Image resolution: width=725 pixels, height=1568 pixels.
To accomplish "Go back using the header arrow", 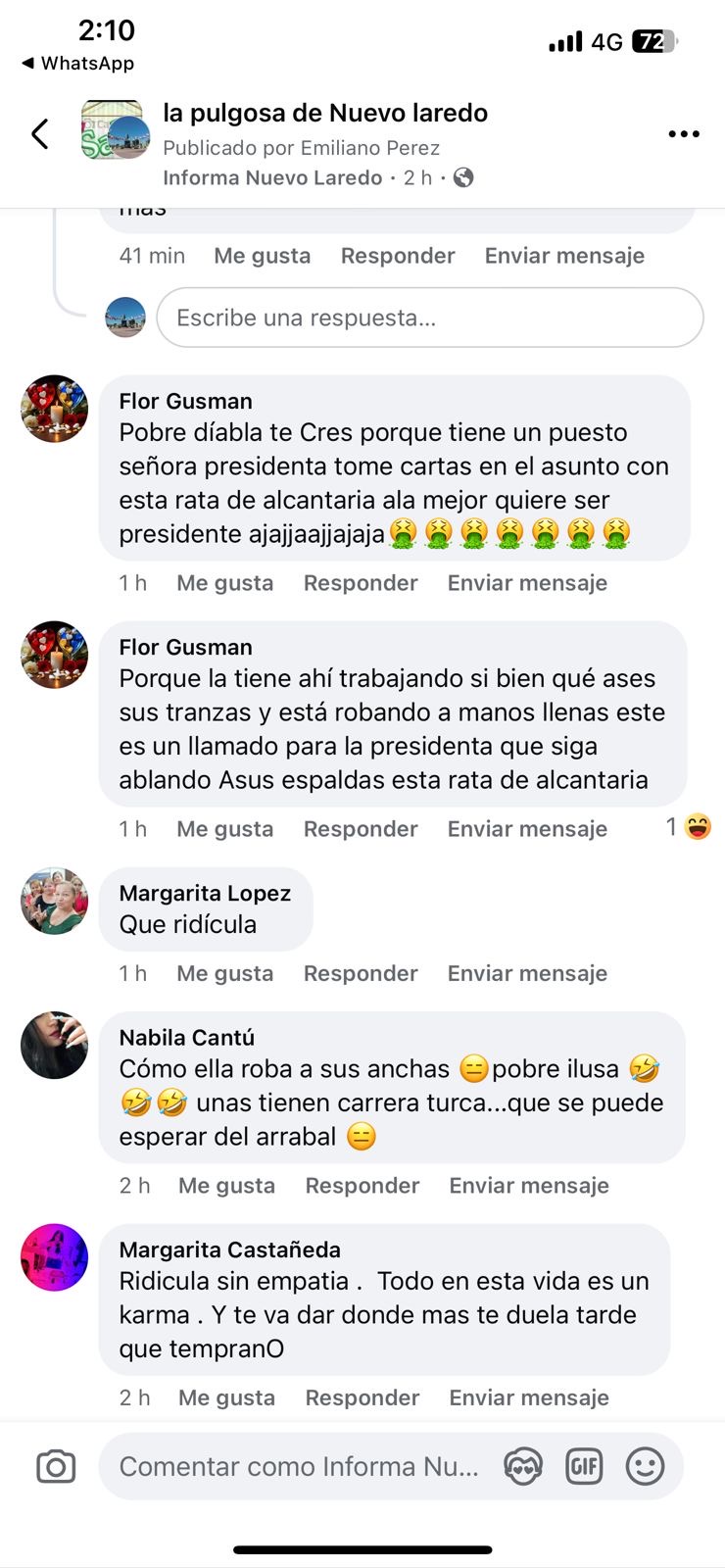I will pos(40,134).
